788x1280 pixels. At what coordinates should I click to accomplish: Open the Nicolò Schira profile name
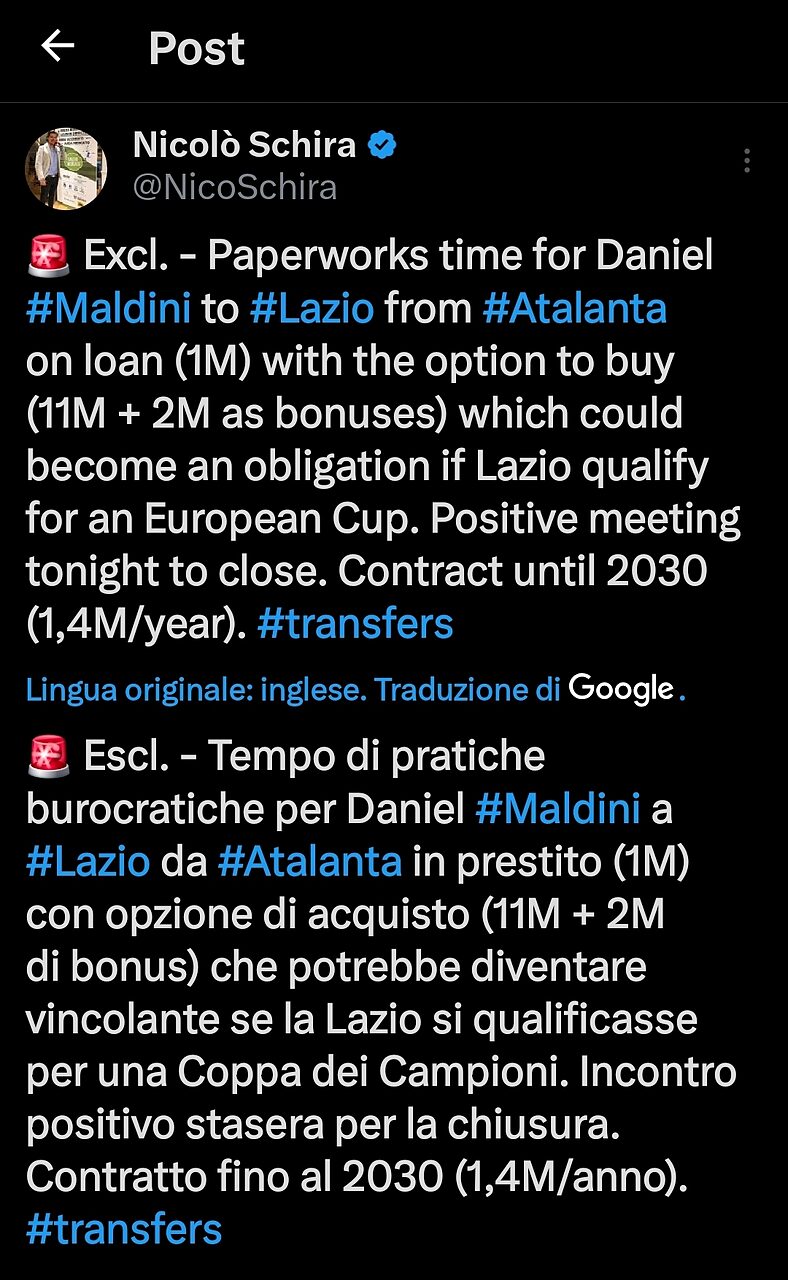coord(244,145)
